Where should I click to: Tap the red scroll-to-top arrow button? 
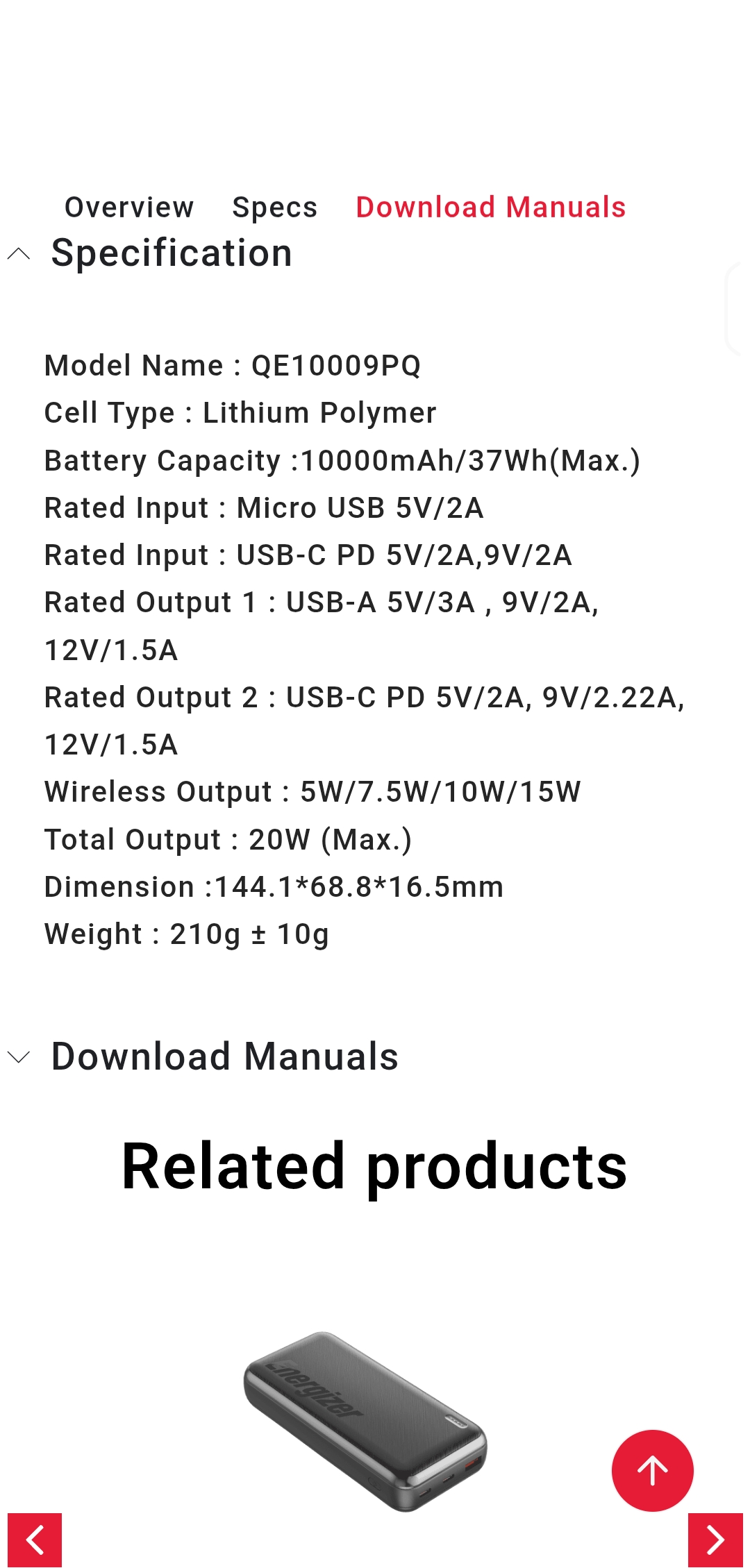[652, 1470]
